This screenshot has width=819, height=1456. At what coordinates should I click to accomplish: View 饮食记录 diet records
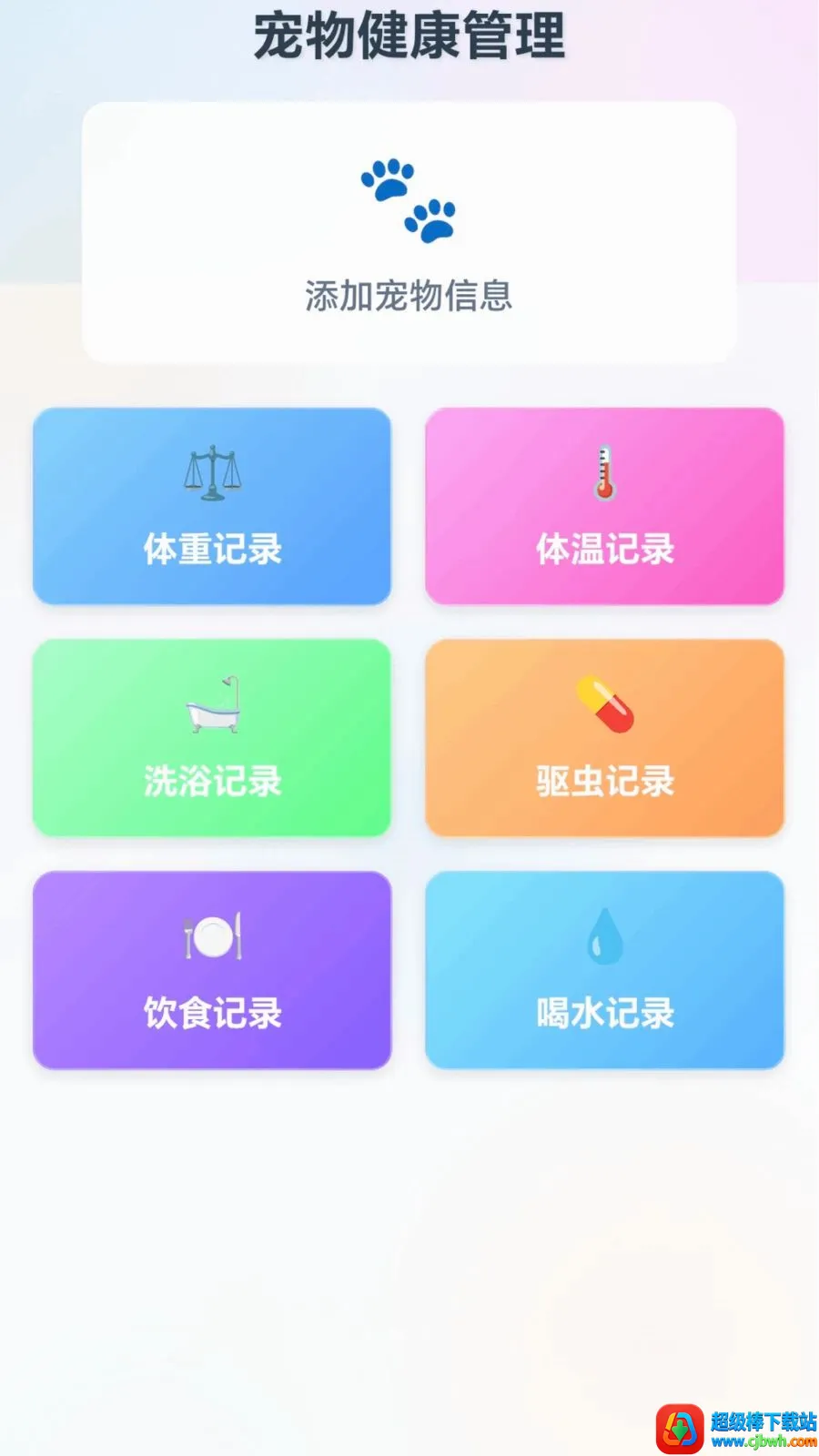(x=212, y=970)
